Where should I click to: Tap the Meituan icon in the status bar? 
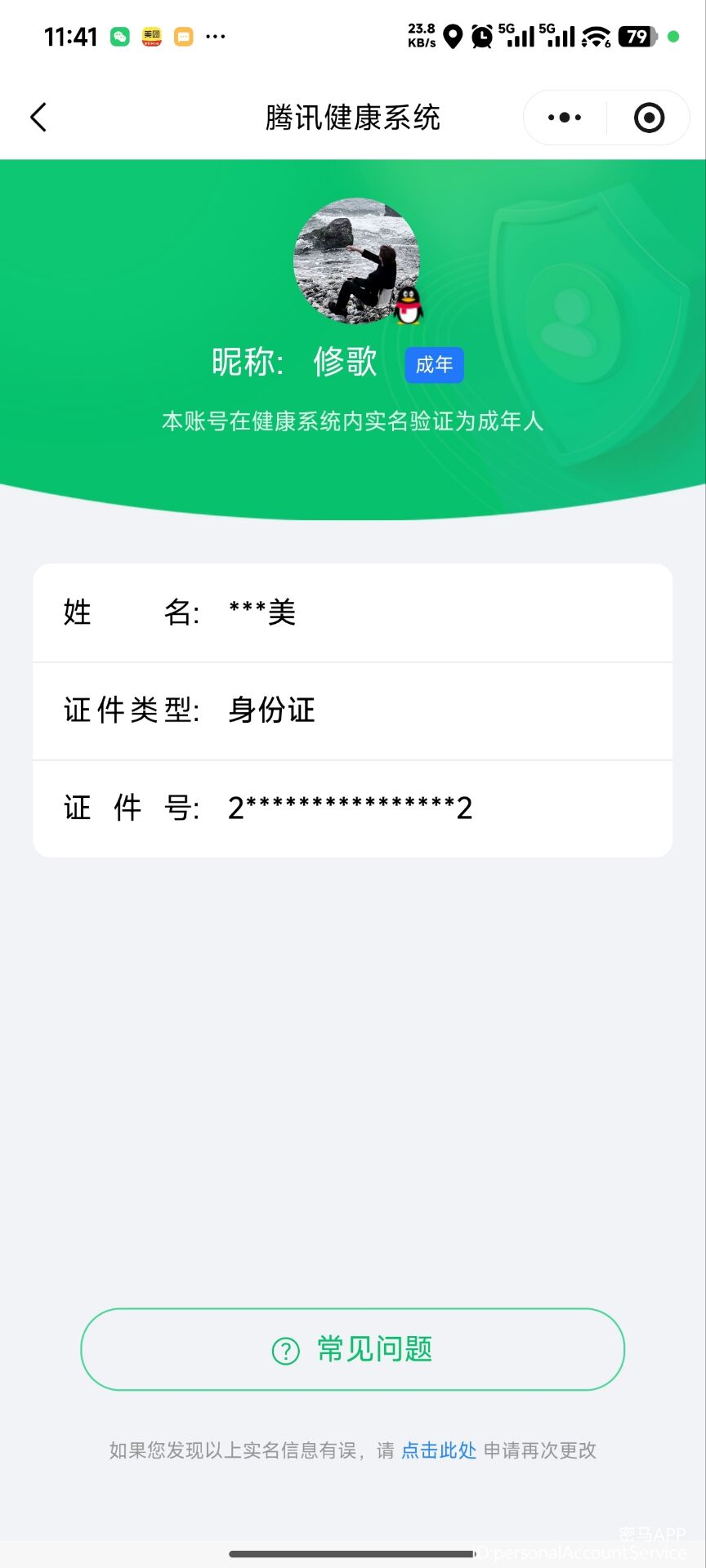point(152,36)
